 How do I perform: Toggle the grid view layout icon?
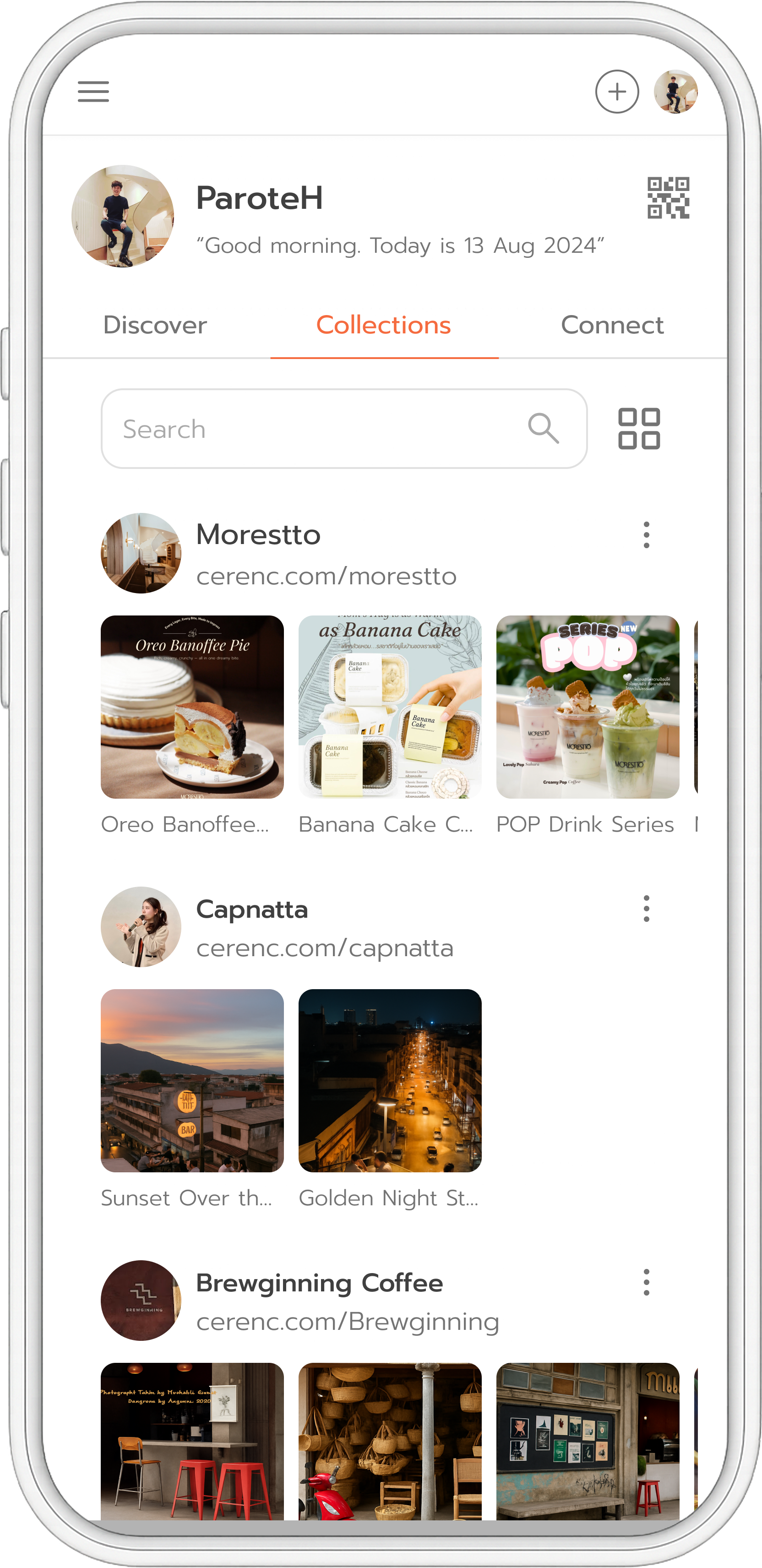pyautogui.click(x=638, y=429)
